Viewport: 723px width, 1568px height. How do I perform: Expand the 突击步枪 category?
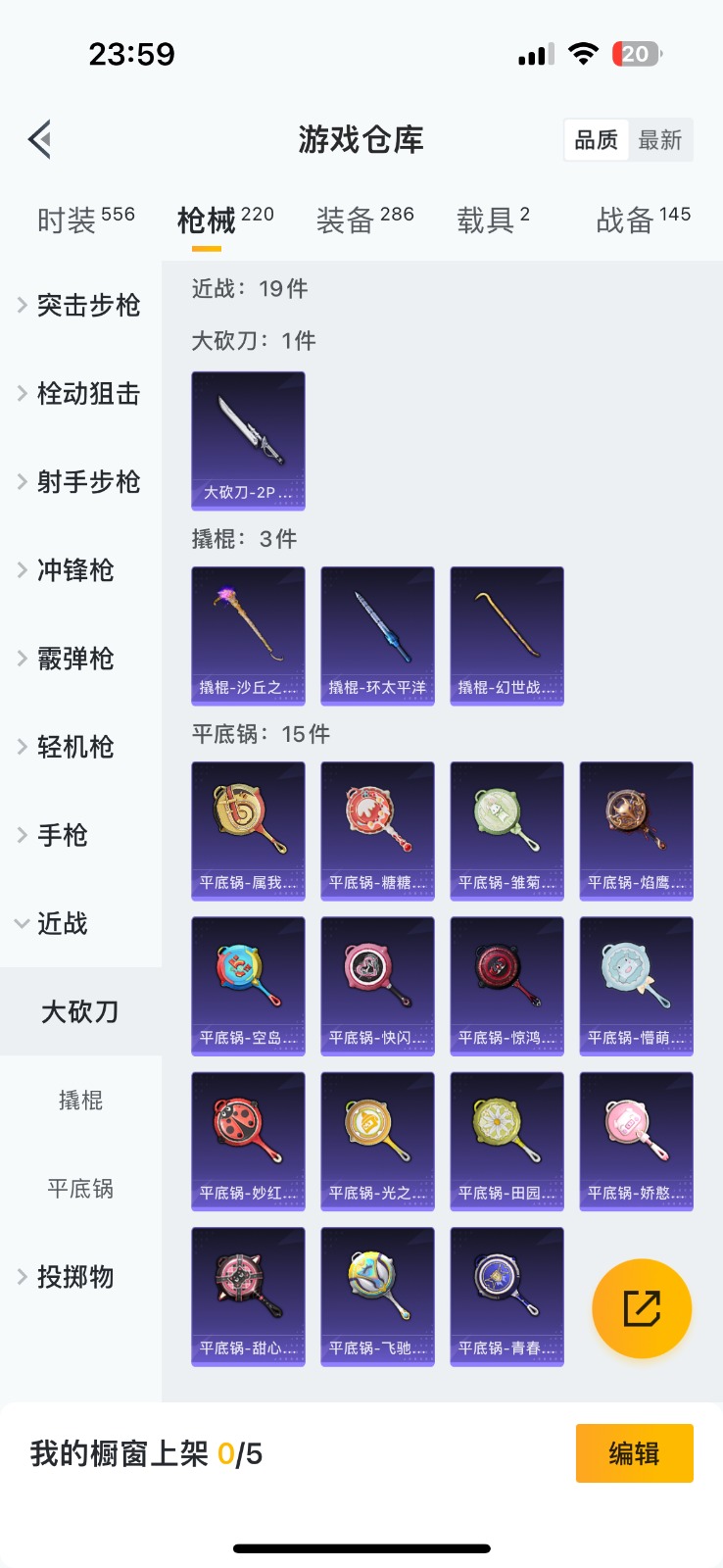tap(80, 306)
